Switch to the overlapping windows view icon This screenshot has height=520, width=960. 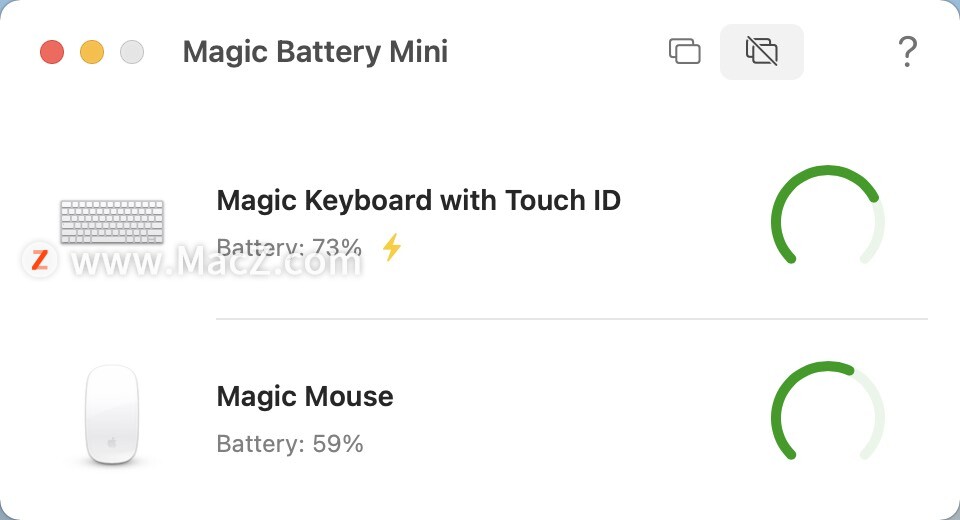coord(684,51)
